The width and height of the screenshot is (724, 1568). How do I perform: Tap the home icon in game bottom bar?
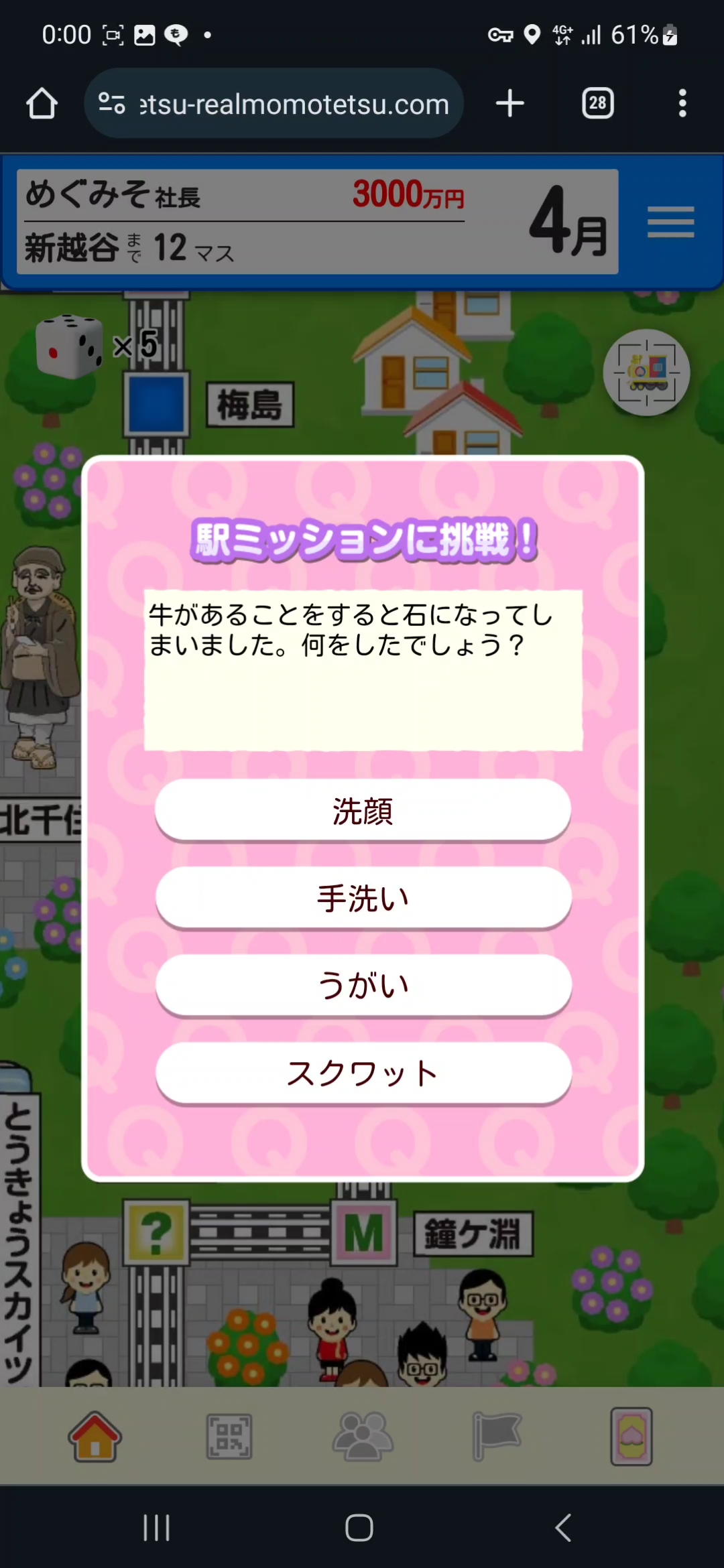[95, 1436]
